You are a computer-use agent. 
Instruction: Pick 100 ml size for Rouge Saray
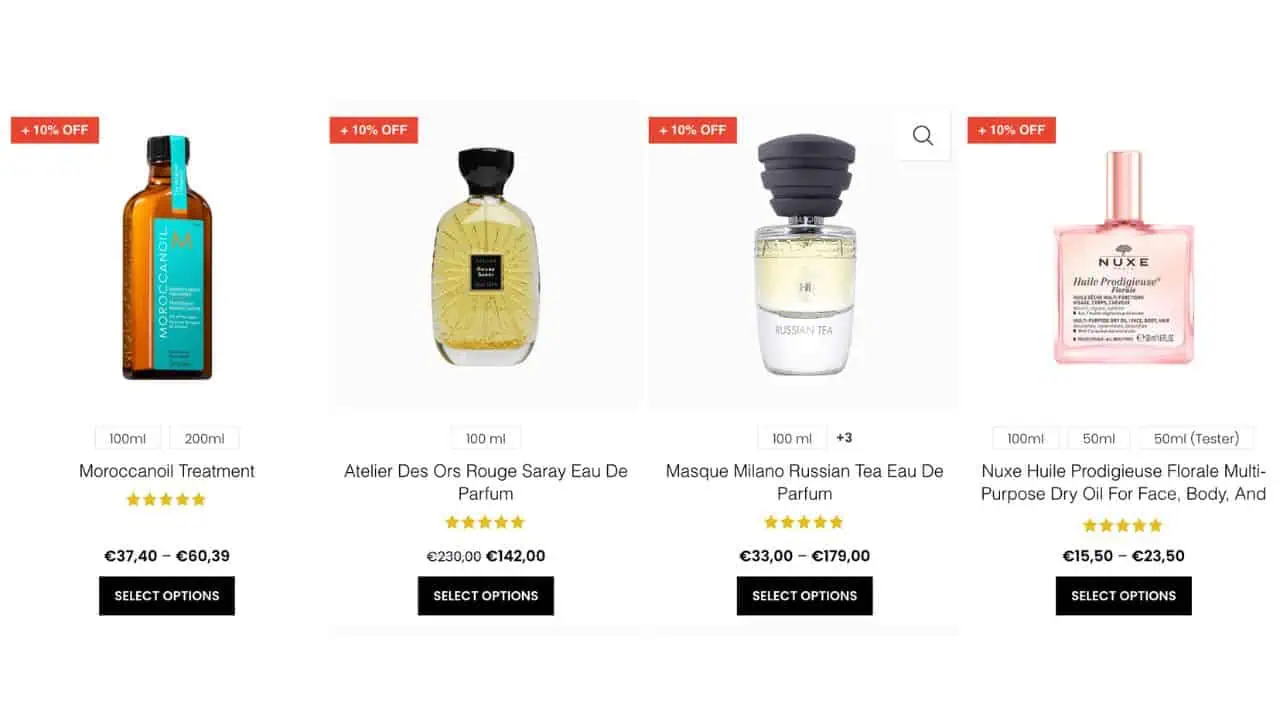486,438
